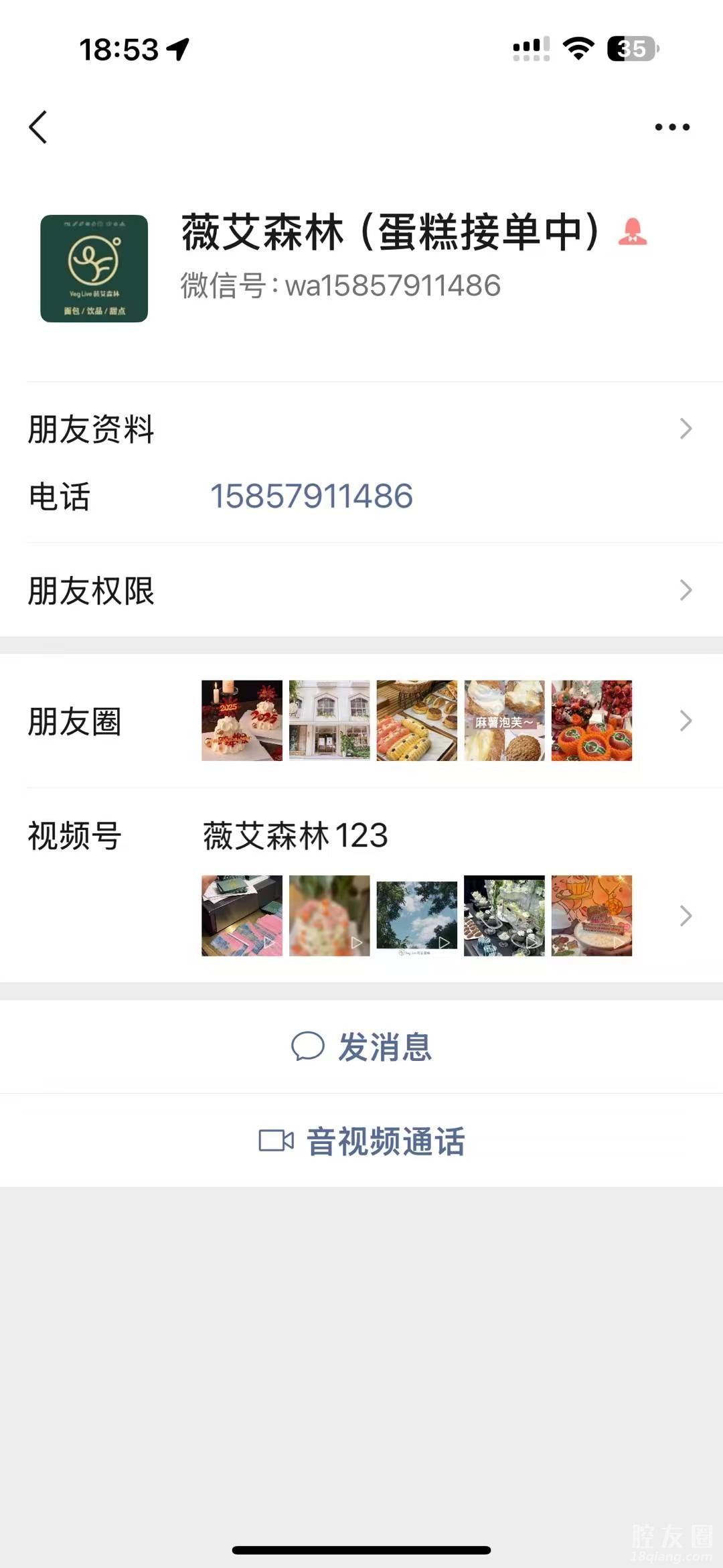Tap 发消息 to send a message
Image resolution: width=723 pixels, height=1568 pixels.
tap(361, 1047)
